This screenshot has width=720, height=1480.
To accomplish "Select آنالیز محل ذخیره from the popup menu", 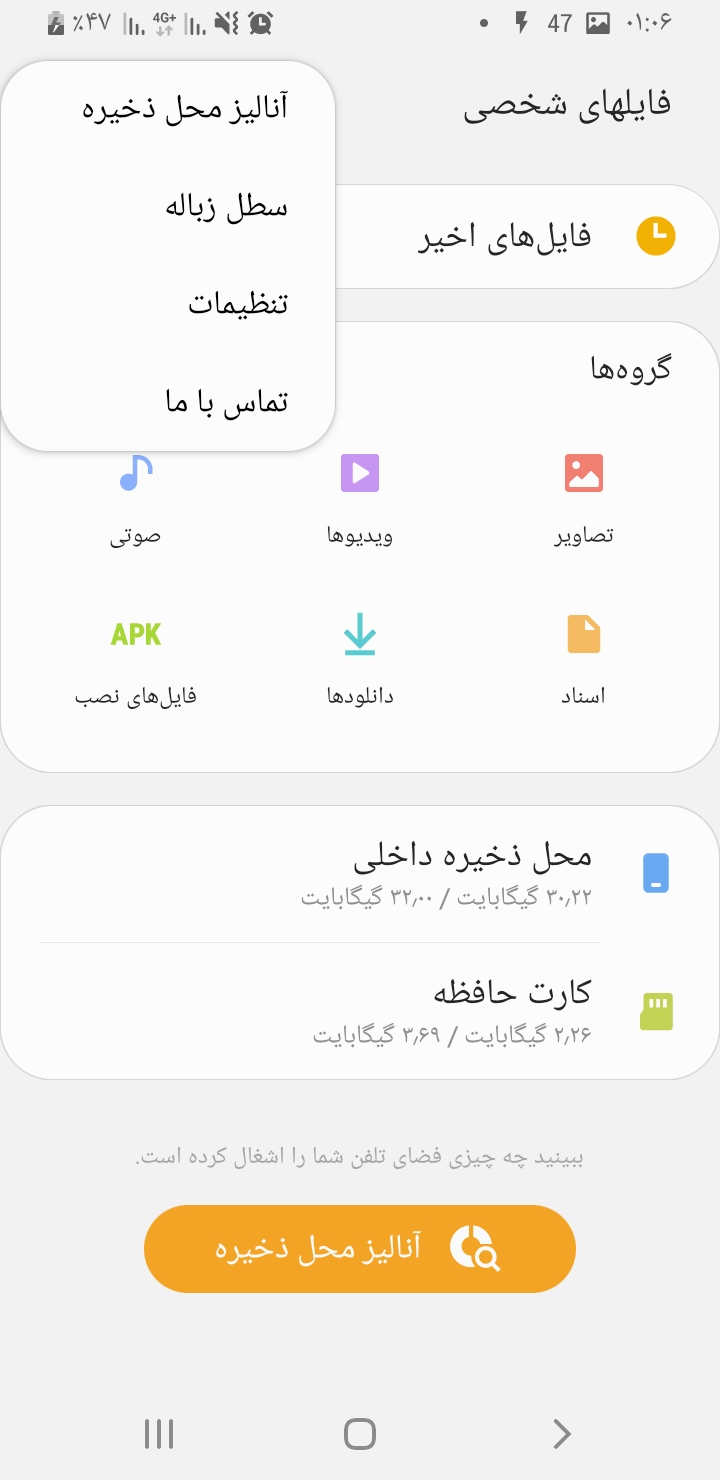I will point(185,108).
